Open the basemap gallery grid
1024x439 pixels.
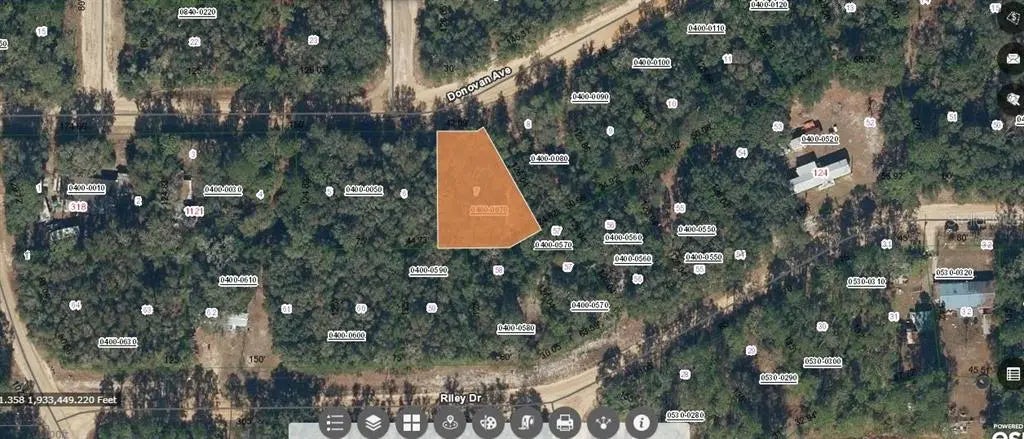pos(411,423)
